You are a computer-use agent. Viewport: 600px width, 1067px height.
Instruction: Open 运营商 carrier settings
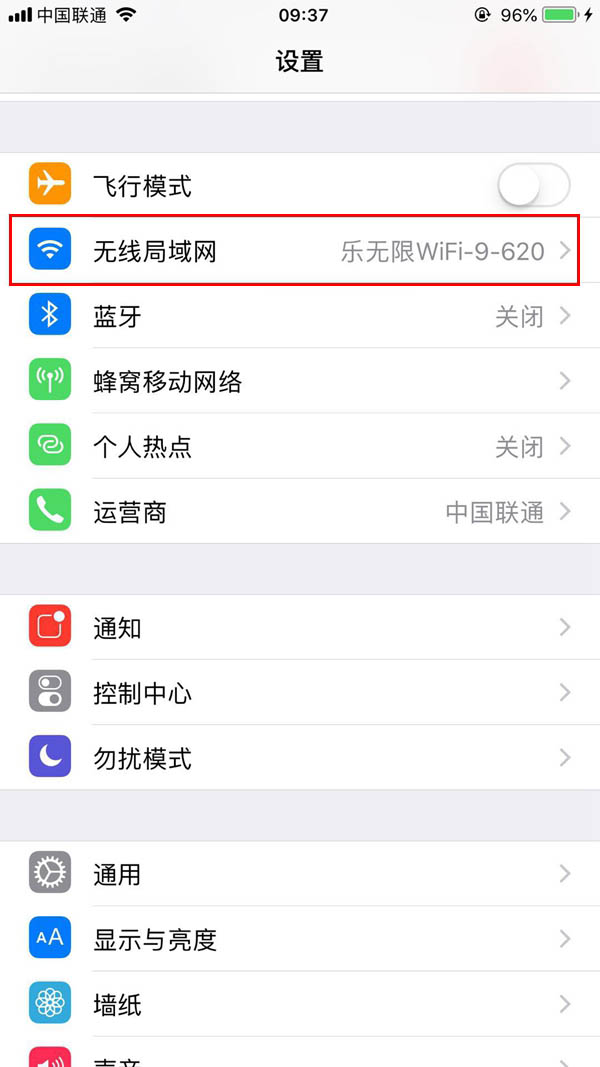point(300,512)
